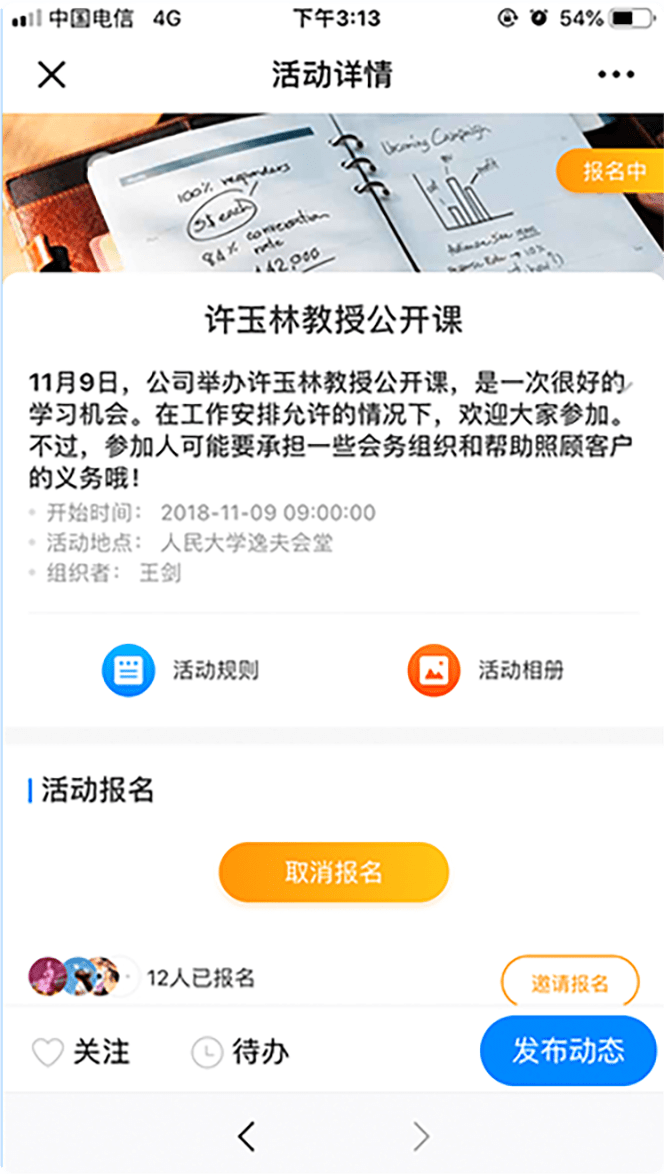Tap 发布动态 to post an update
The width and height of the screenshot is (664, 1174).
pos(568,1051)
